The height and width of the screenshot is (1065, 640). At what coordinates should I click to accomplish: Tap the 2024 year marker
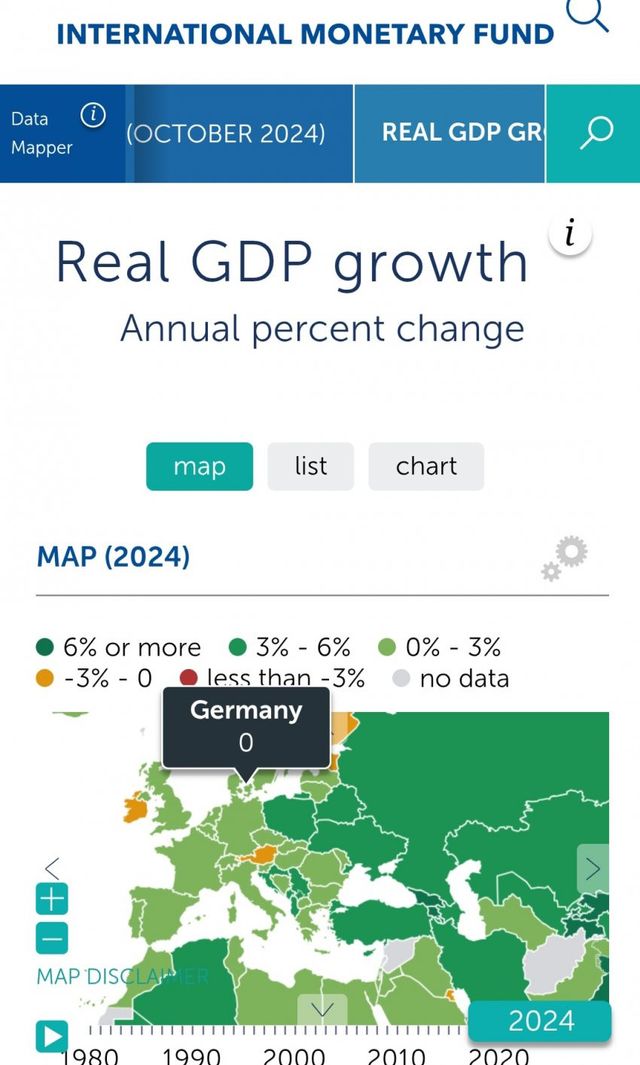(540, 1021)
